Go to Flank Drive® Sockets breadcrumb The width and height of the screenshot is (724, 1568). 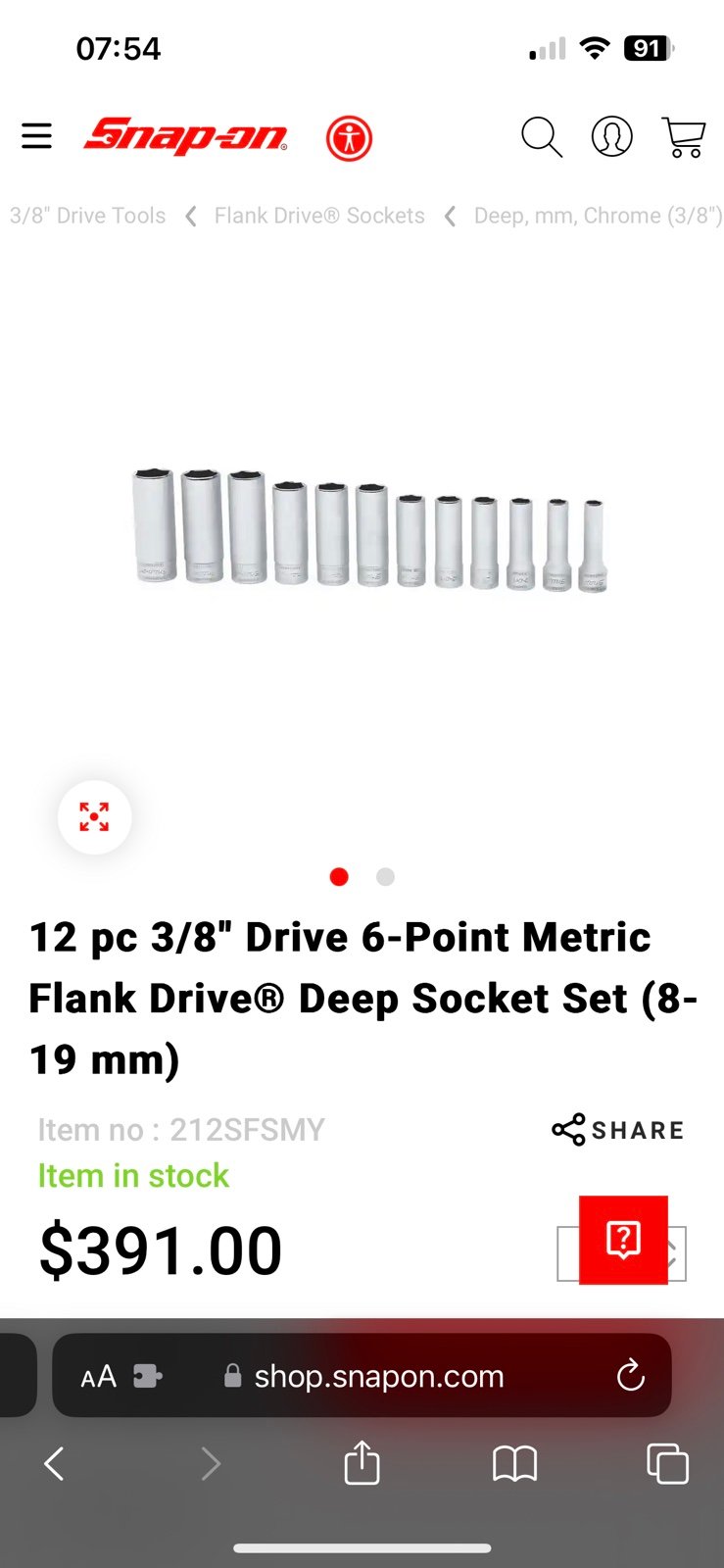319,216
